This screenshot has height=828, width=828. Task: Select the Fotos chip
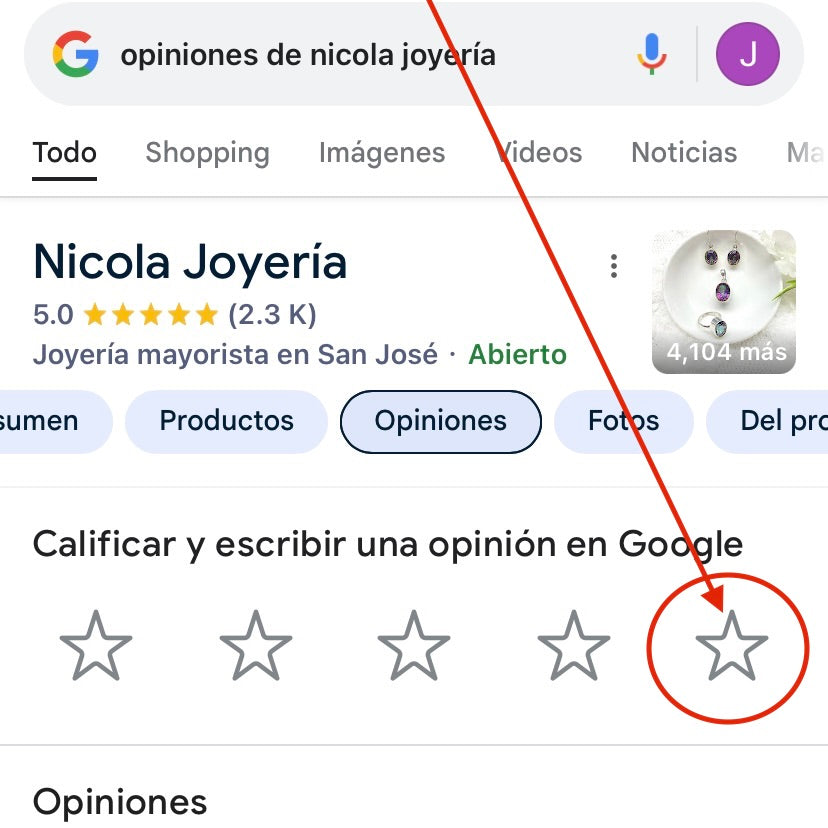(x=623, y=421)
